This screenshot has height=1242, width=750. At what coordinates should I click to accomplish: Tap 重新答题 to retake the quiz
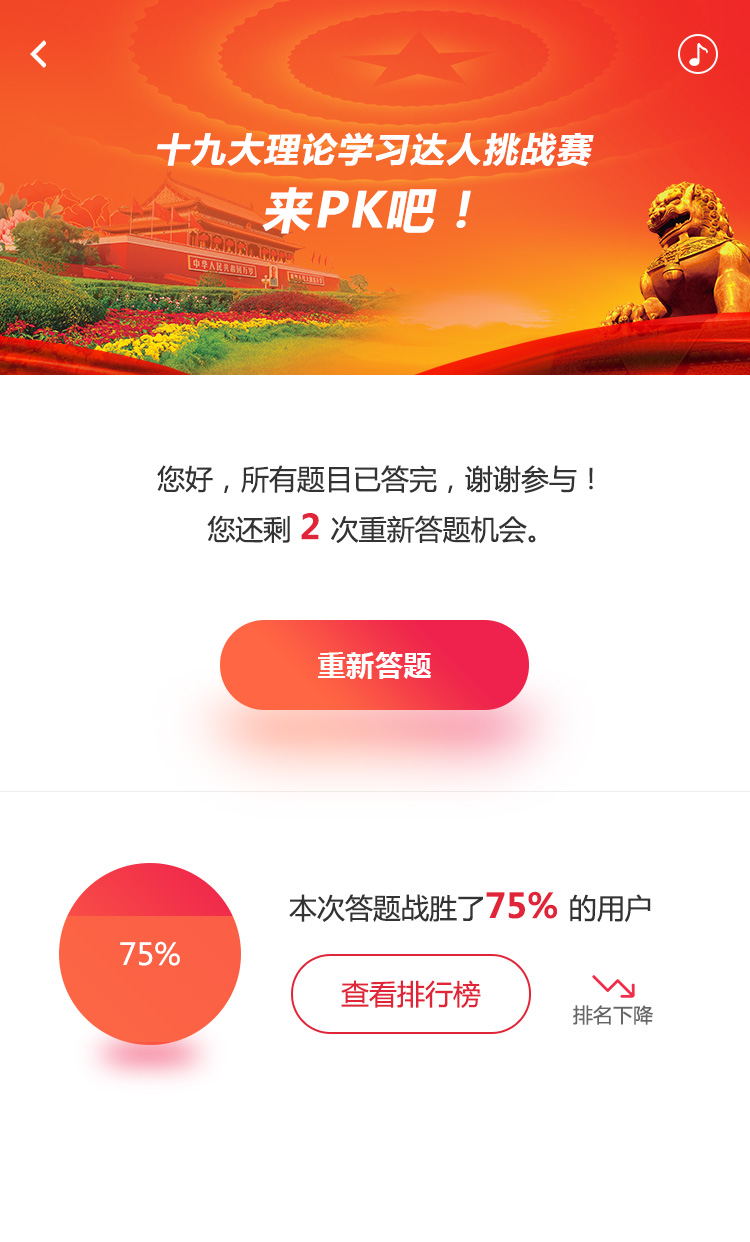(374, 665)
